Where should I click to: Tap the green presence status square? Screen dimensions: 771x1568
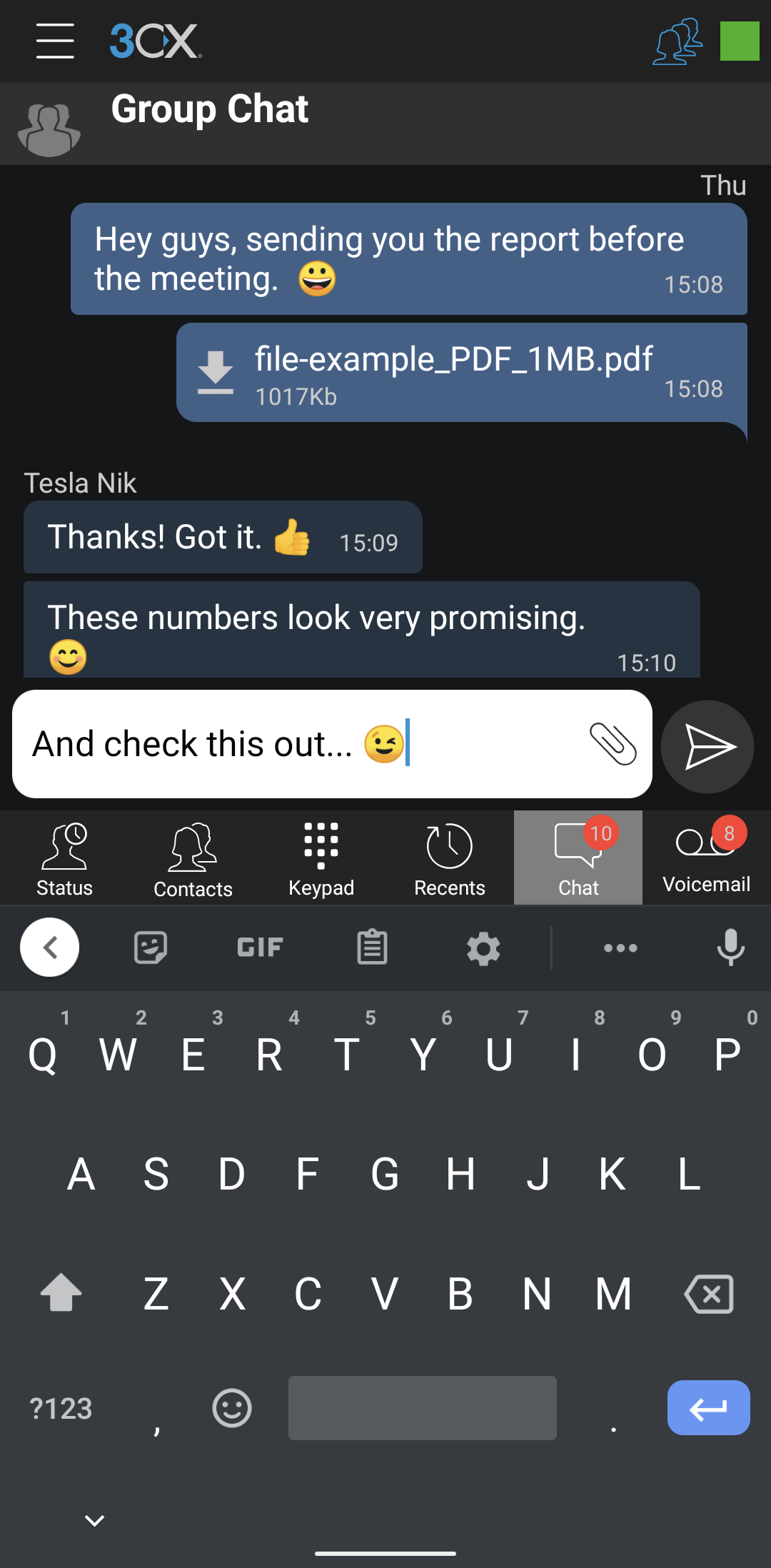[x=739, y=41]
